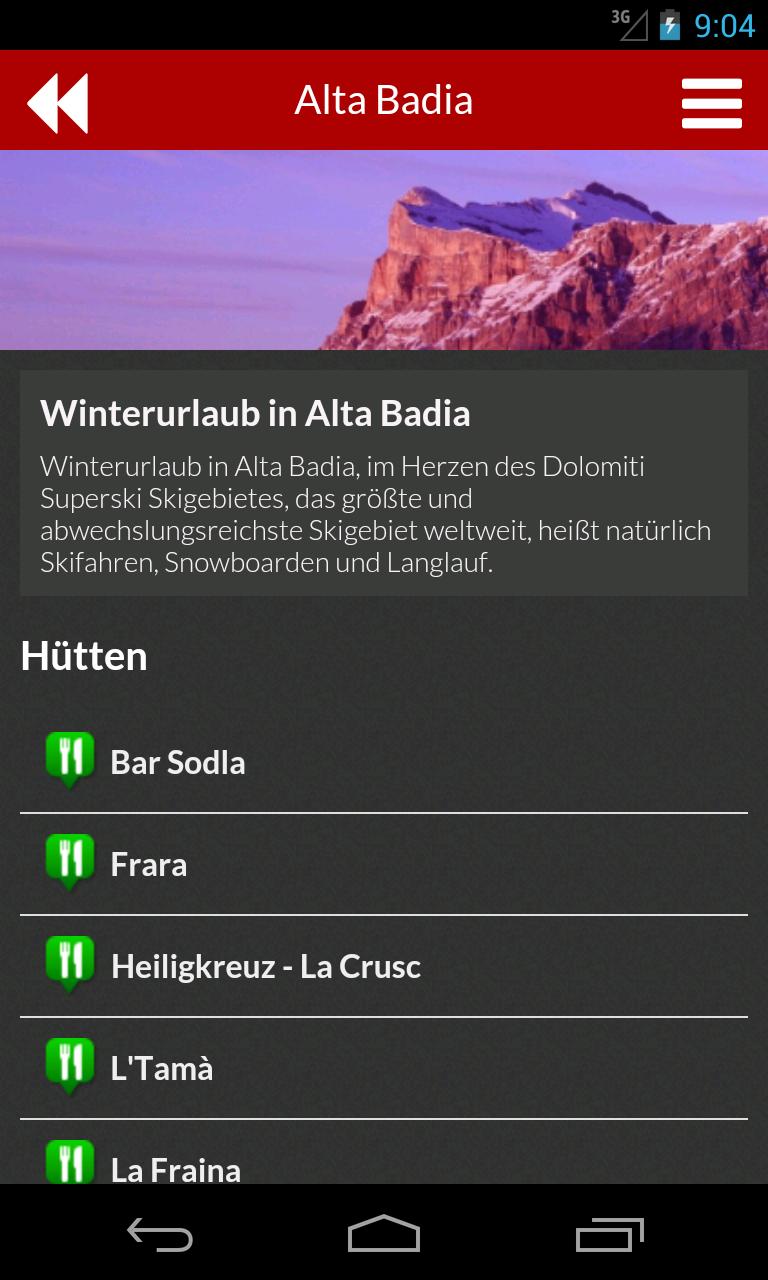The height and width of the screenshot is (1280, 768).
Task: Tap the red rewind back icon
Action: click(57, 100)
